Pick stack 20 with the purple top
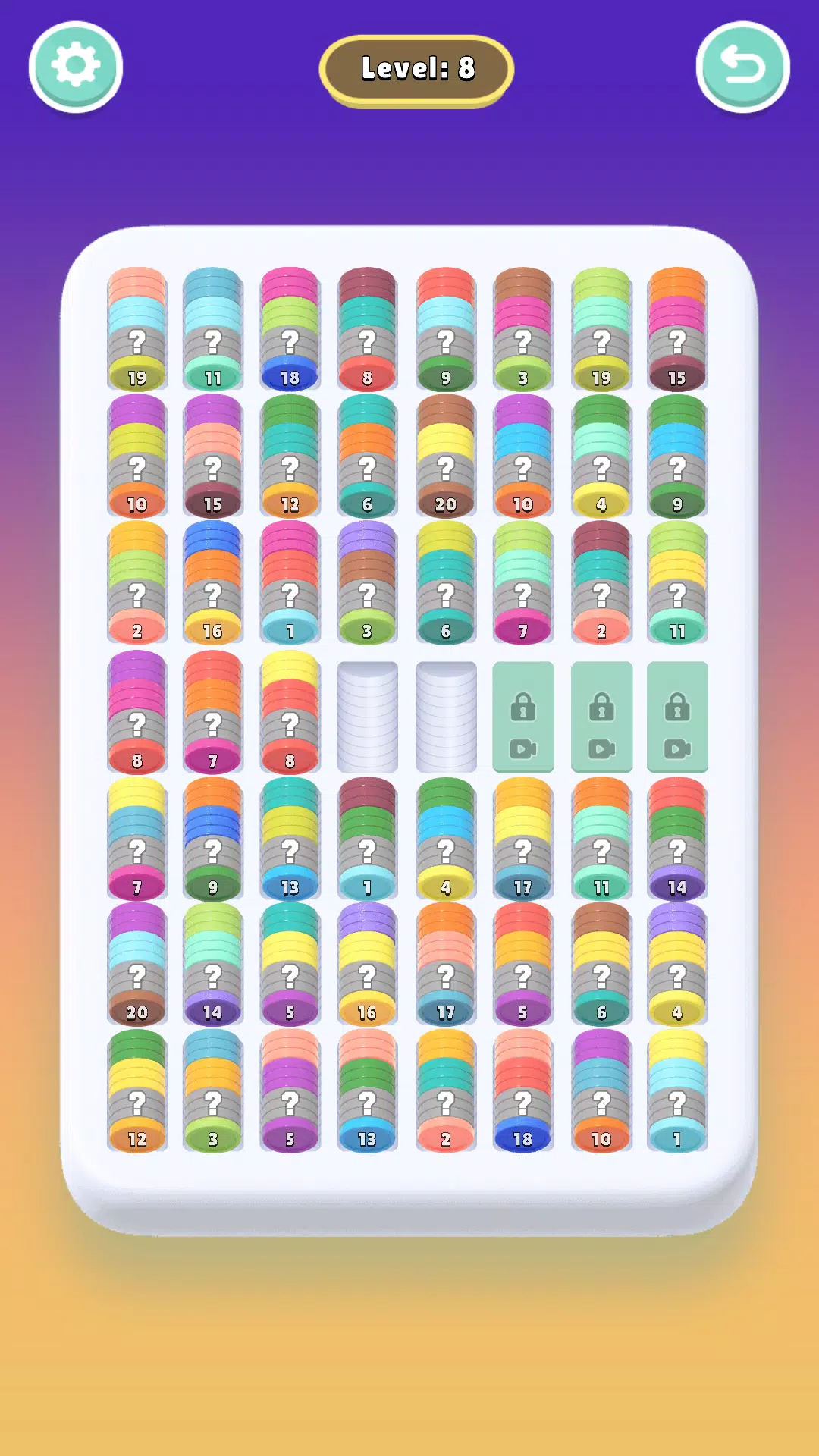Image resolution: width=819 pixels, height=1456 pixels. (x=137, y=964)
